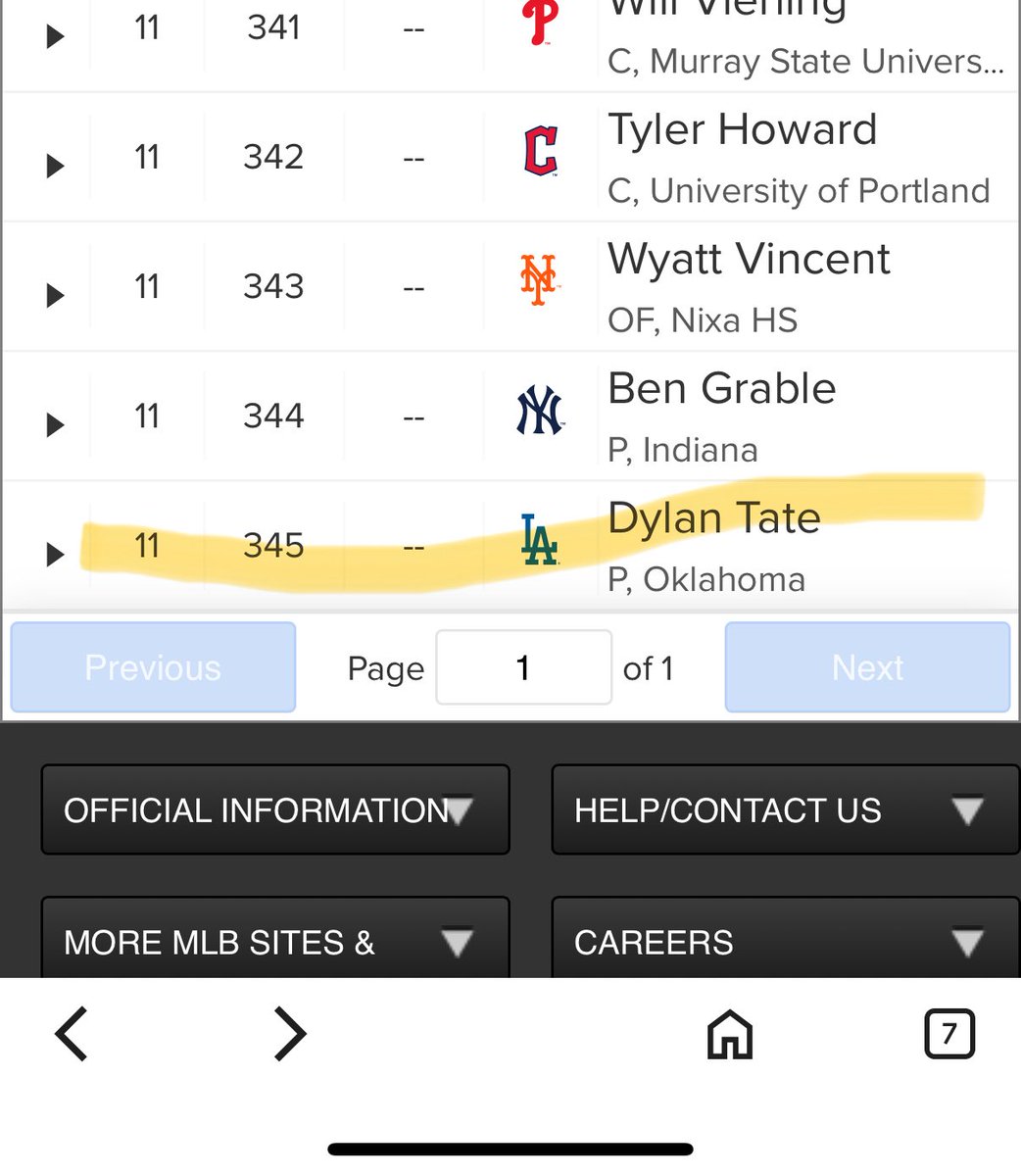The image size is (1021, 1176).
Task: Tap the Next page button
Action: point(867,667)
